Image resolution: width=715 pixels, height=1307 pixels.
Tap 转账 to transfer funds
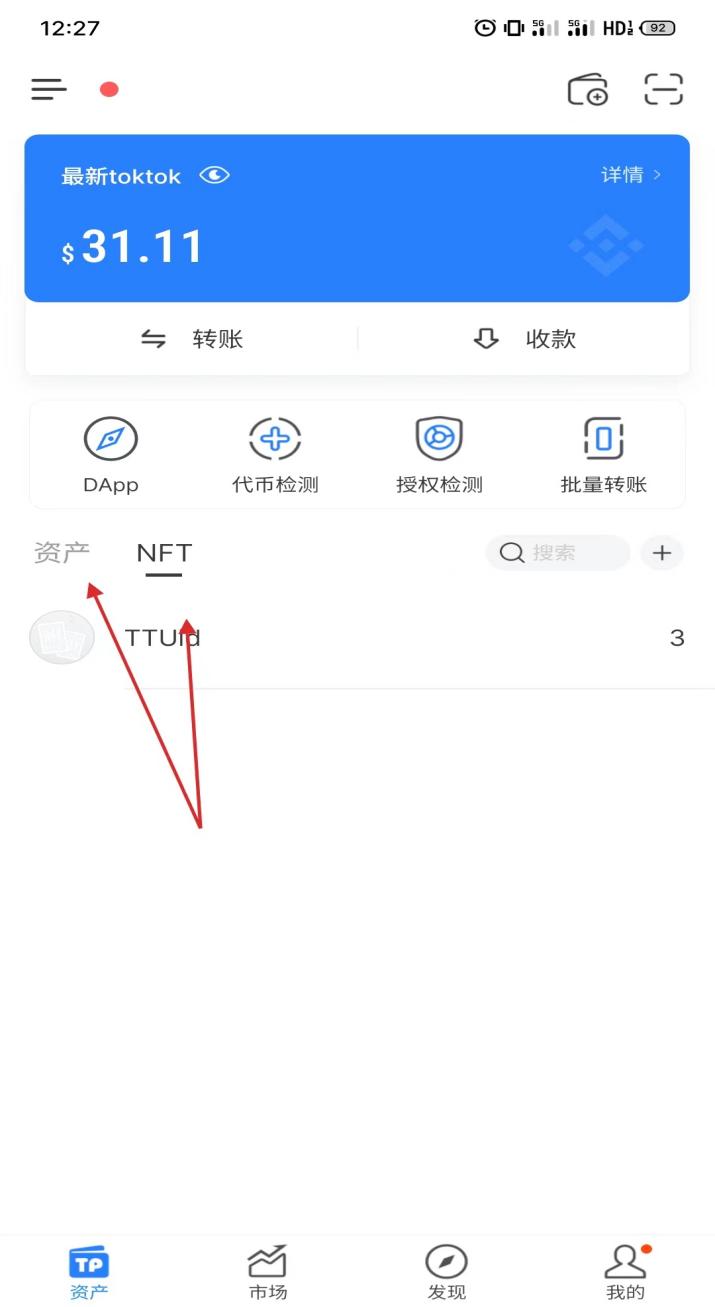click(193, 339)
